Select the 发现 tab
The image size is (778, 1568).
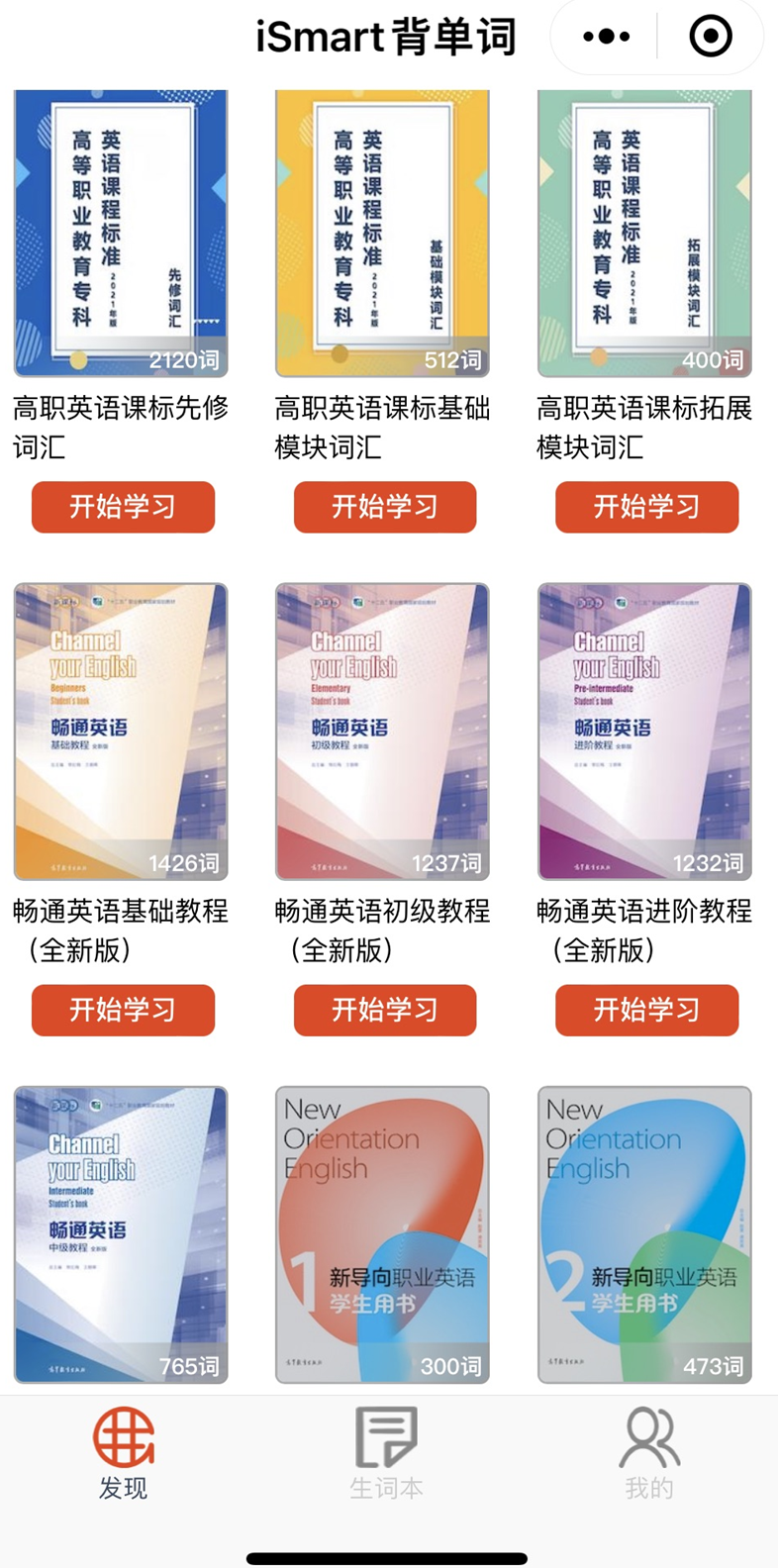click(124, 1453)
